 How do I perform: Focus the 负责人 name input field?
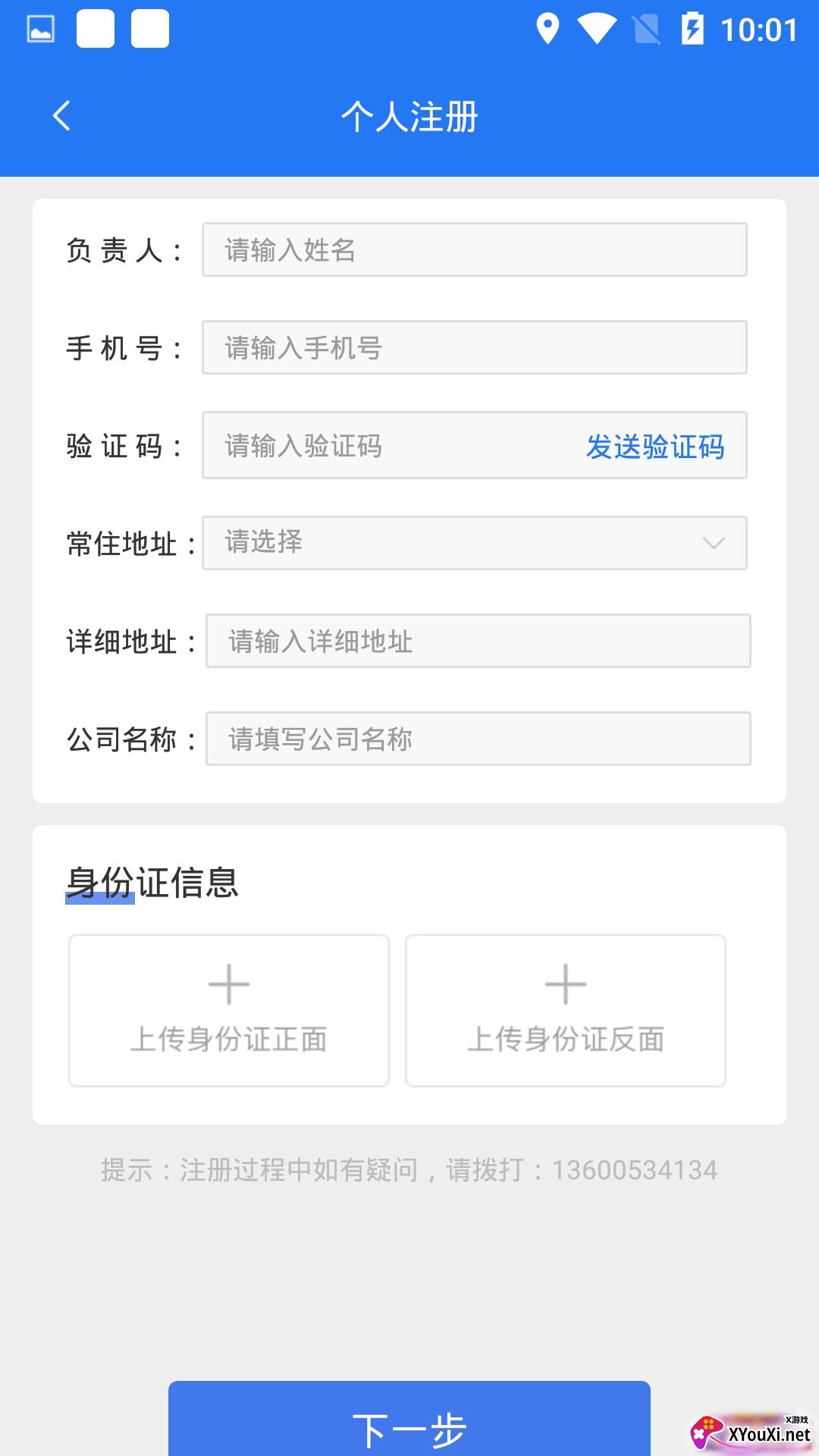pyautogui.click(x=474, y=249)
